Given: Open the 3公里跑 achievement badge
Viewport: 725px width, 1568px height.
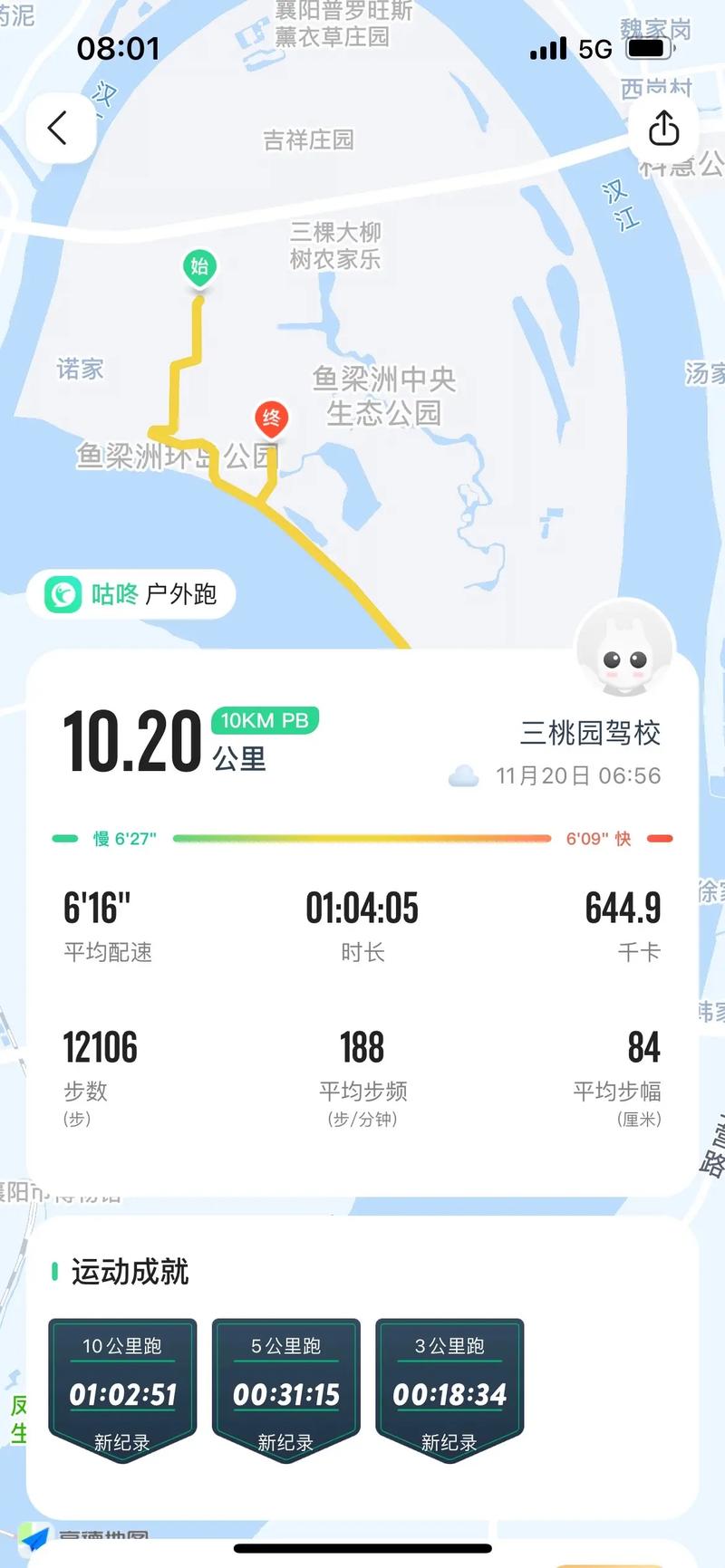Looking at the screenshot, I should point(449,1386).
